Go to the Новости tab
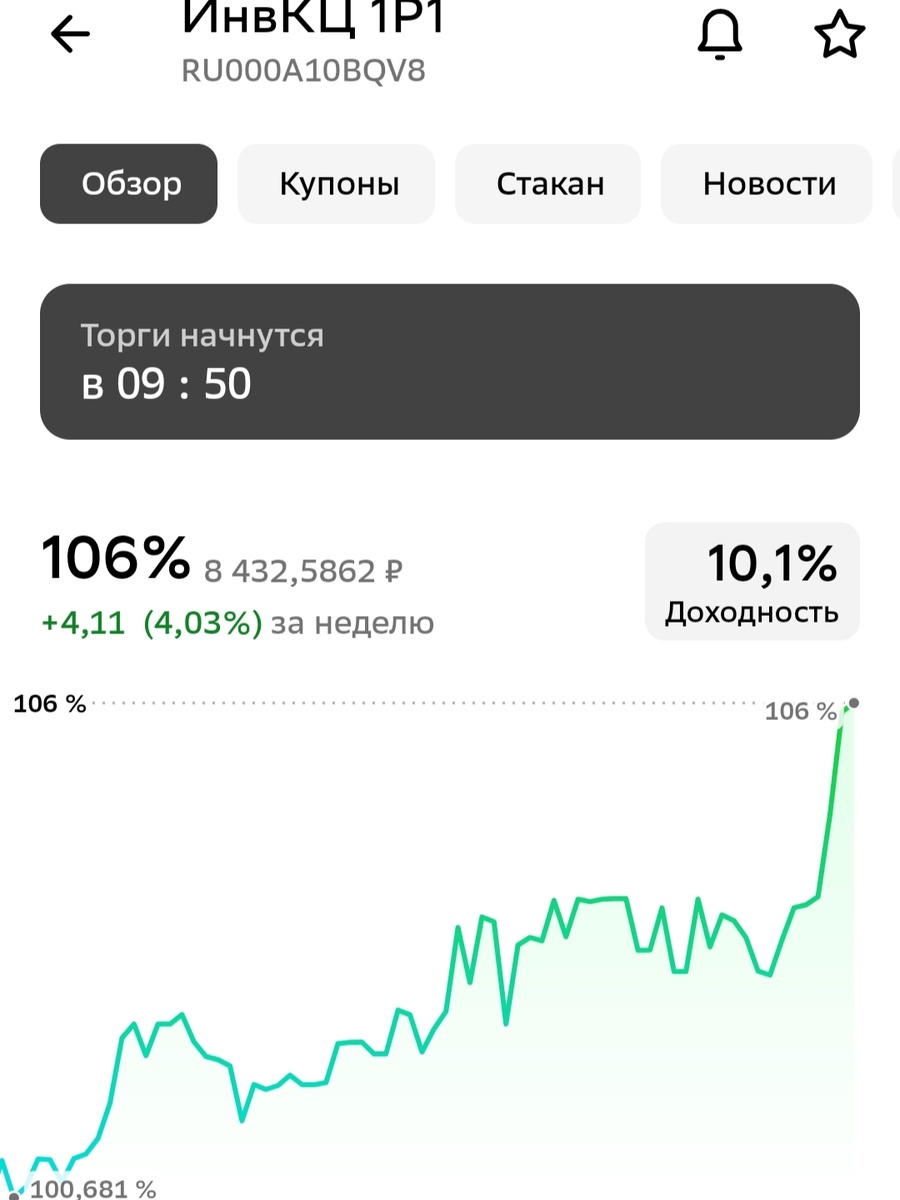This screenshot has height=1200, width=900. coord(766,183)
